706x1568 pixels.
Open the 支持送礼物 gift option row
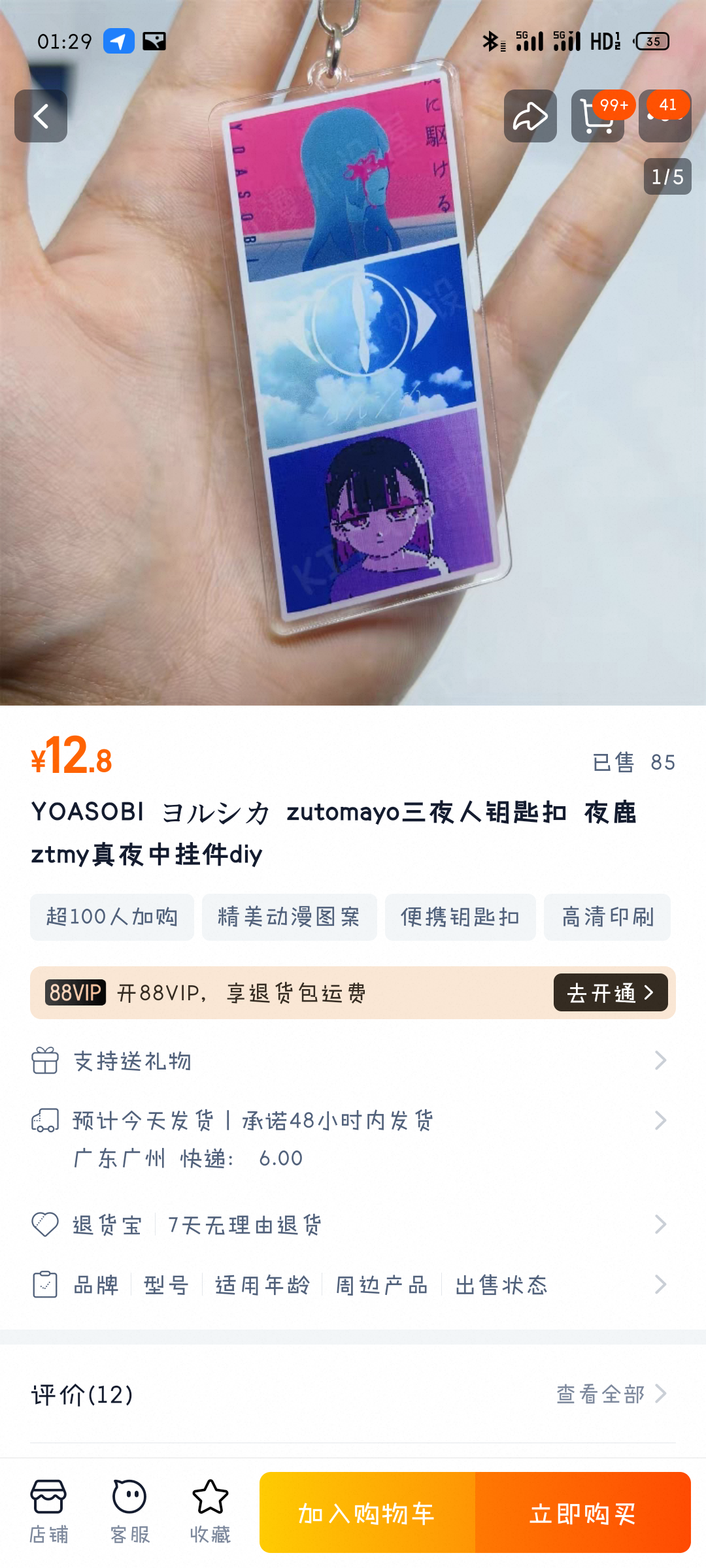353,1060
